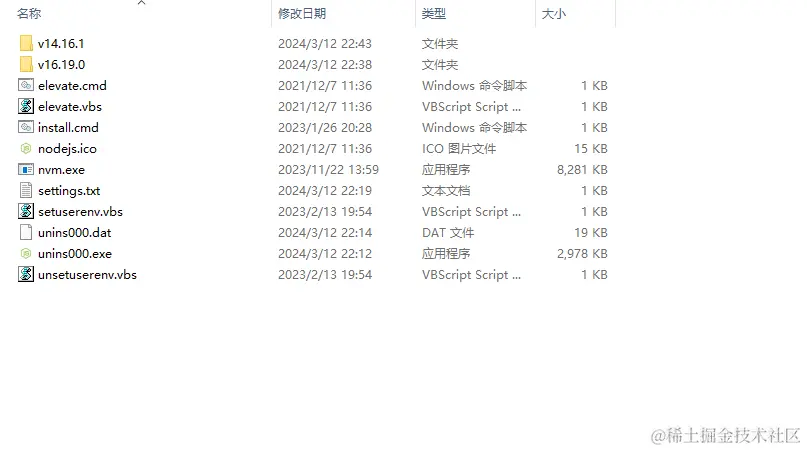Select the unins000.dat file

tap(74, 233)
